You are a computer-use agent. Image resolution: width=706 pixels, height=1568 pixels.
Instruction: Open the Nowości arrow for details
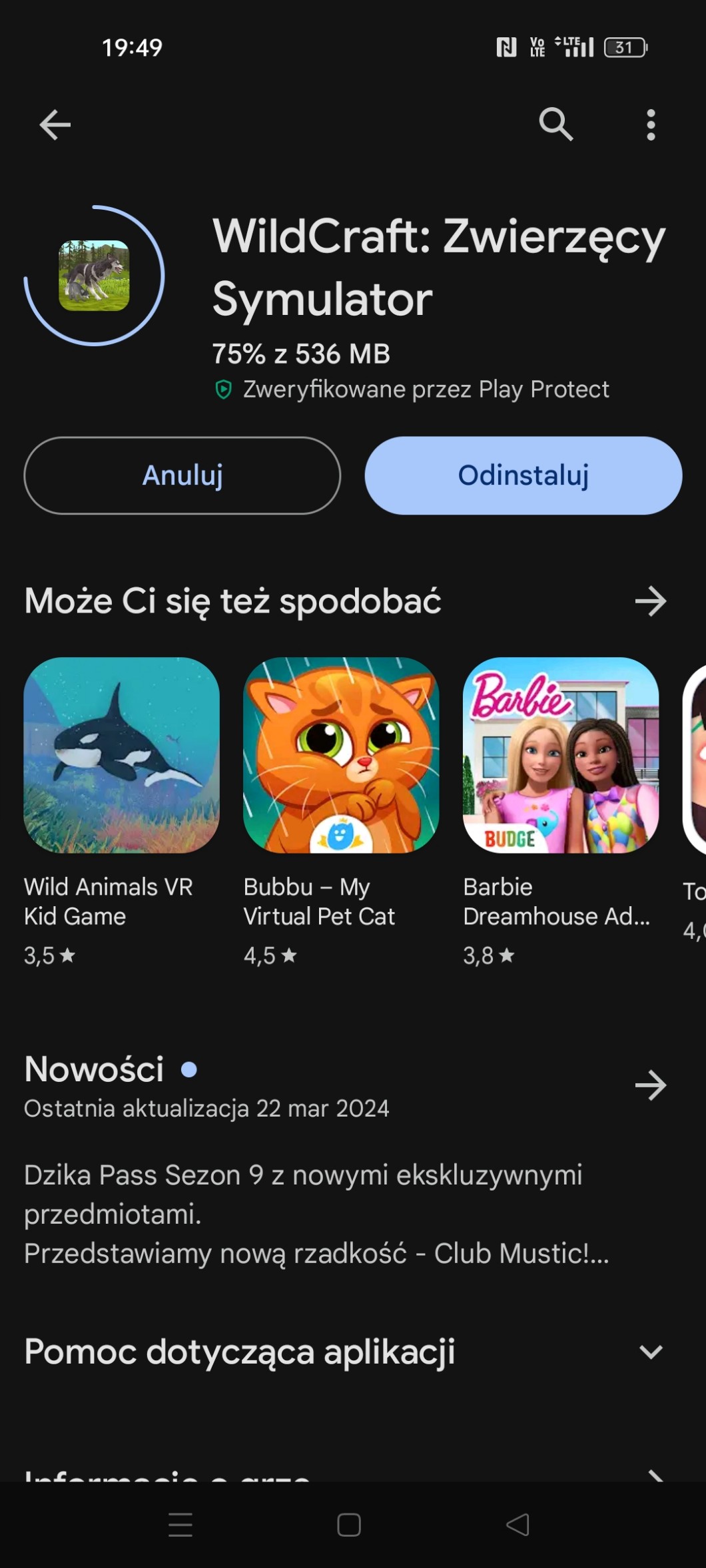(650, 1085)
